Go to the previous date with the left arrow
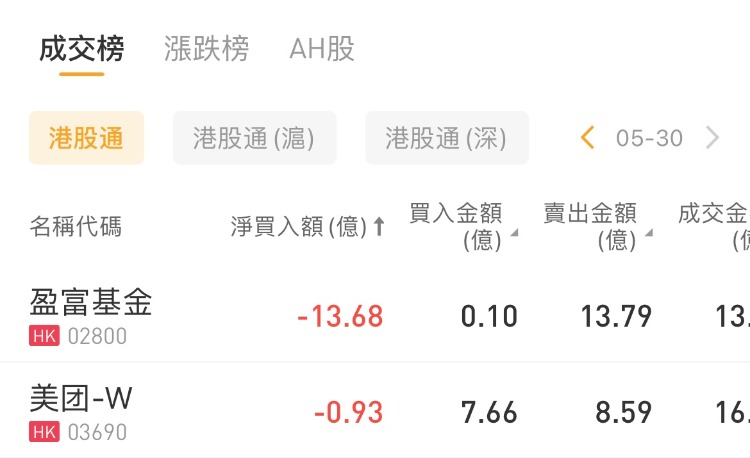 (588, 138)
